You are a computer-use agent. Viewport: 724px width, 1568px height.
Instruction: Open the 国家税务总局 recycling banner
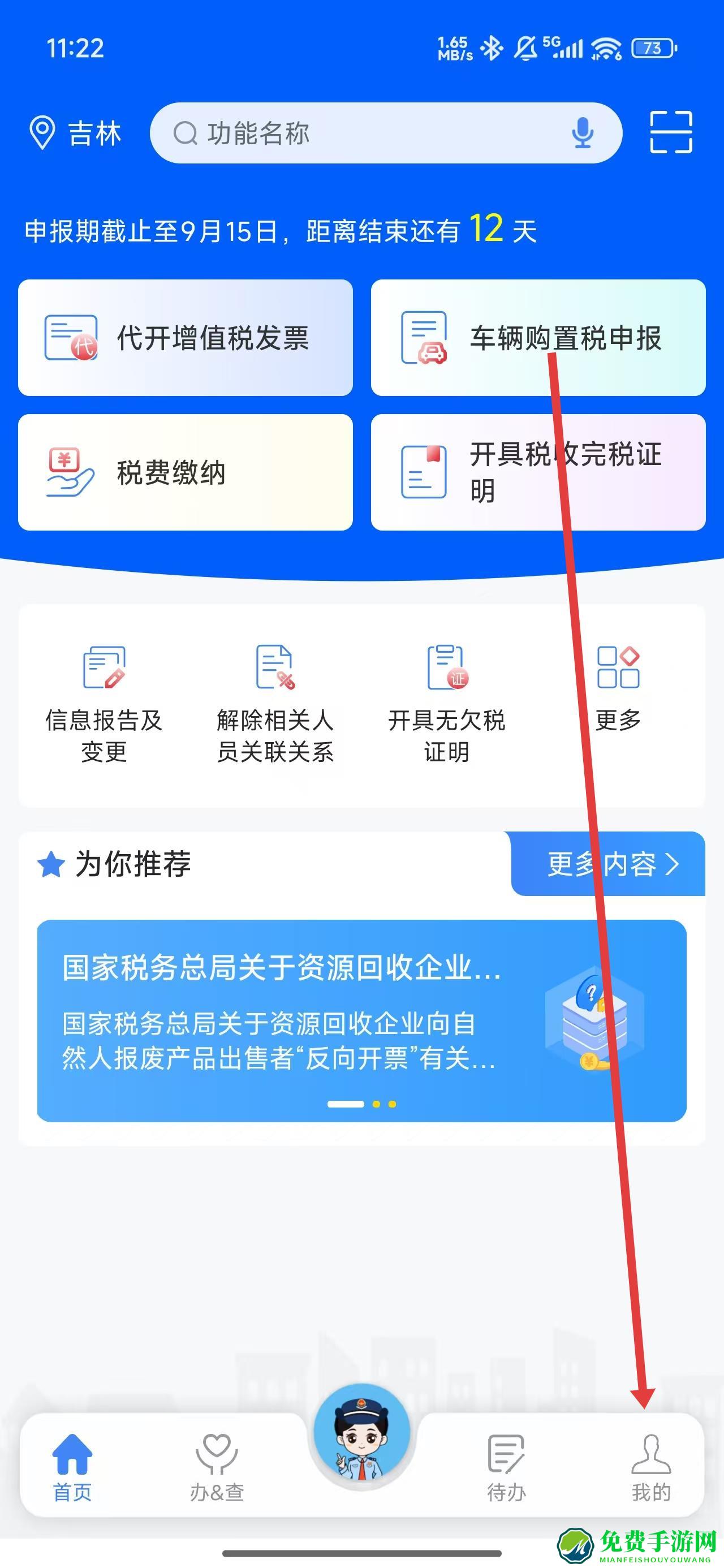[x=361, y=1020]
